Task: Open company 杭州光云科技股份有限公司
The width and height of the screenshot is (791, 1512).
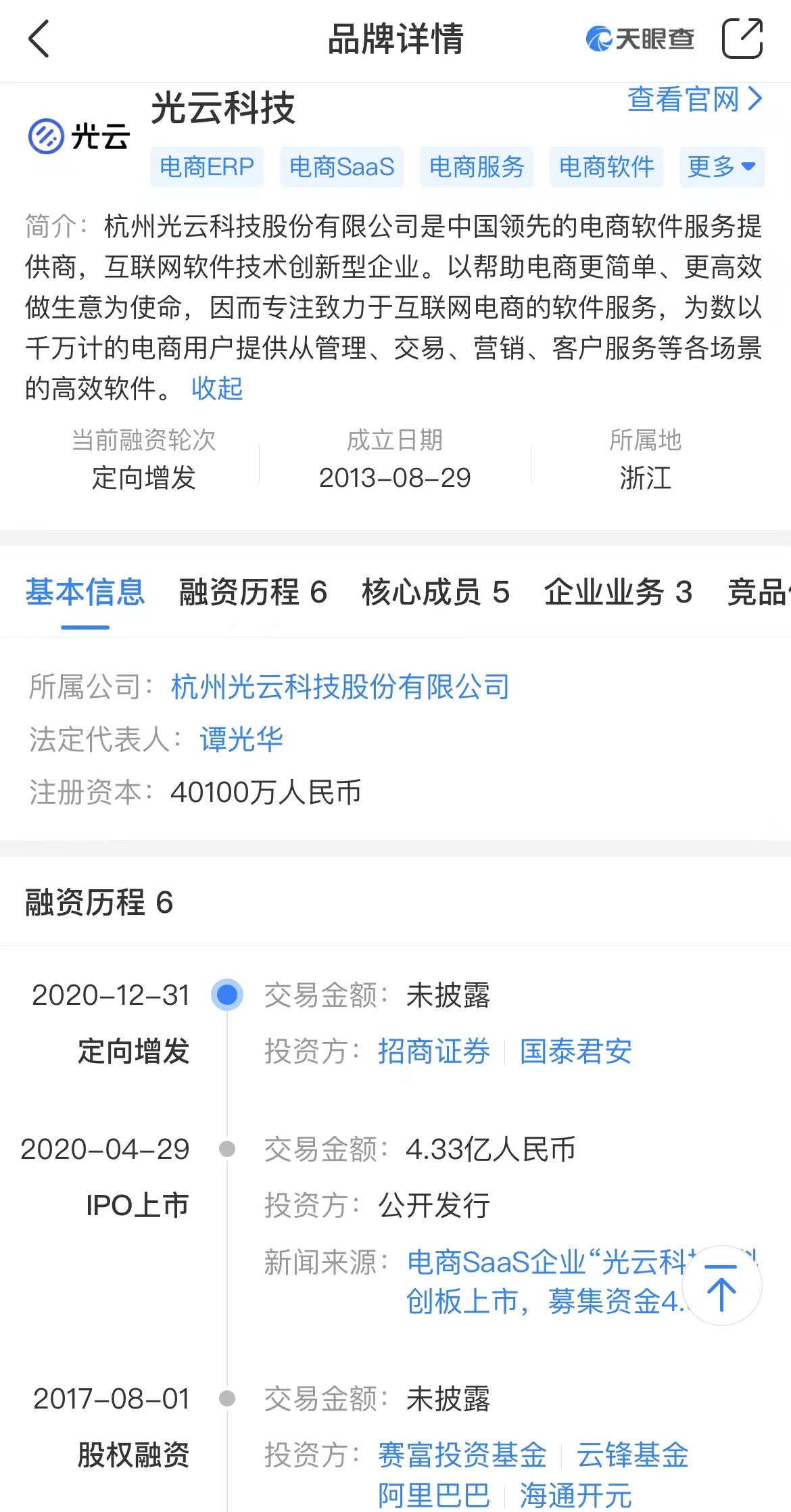Action: tap(340, 687)
